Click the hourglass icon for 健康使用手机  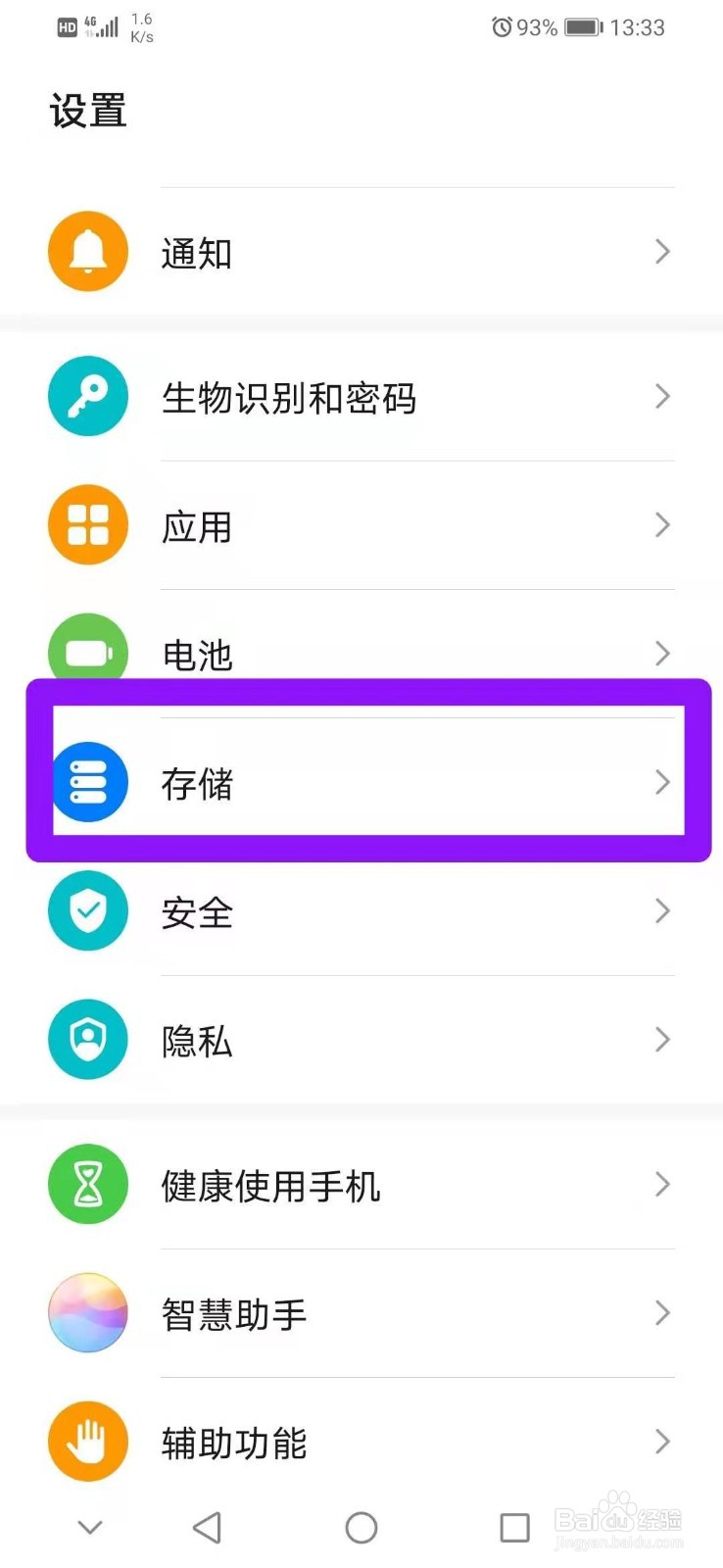pyautogui.click(x=87, y=1184)
